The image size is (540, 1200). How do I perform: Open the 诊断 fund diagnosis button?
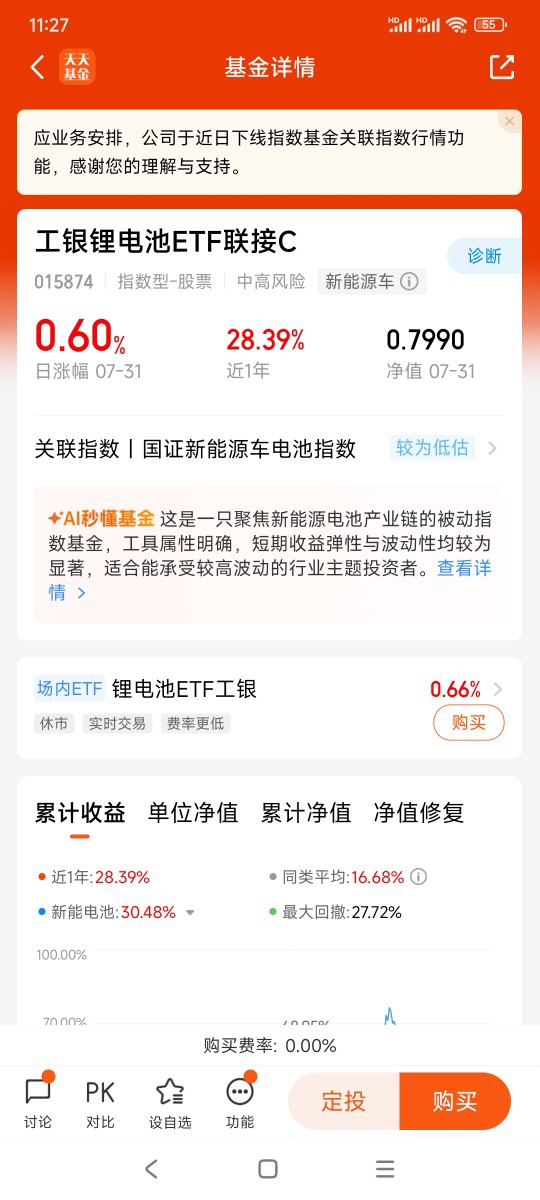point(484,256)
